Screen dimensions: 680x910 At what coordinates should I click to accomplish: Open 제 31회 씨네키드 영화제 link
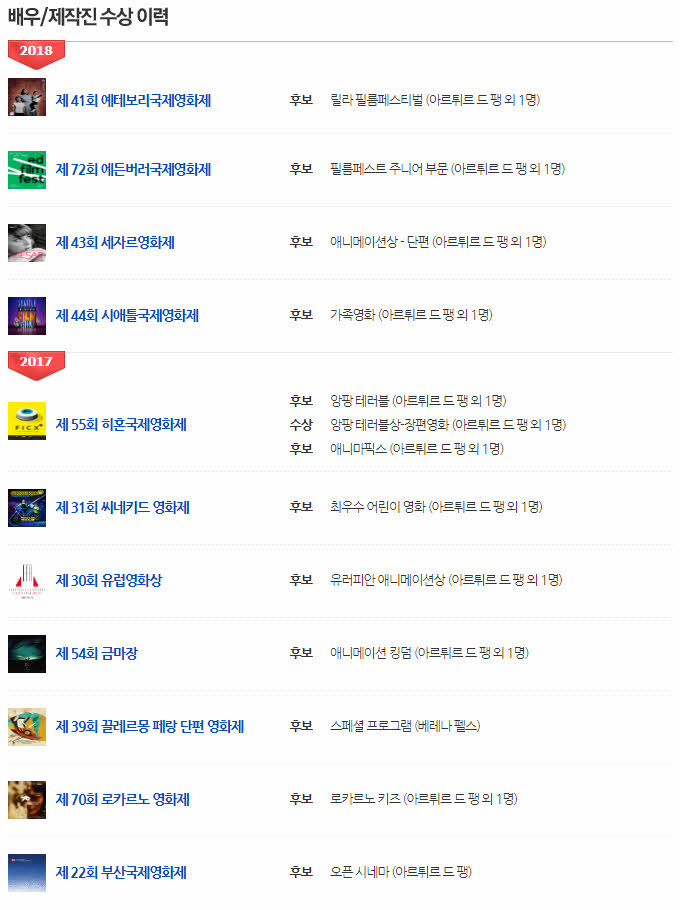[122, 508]
